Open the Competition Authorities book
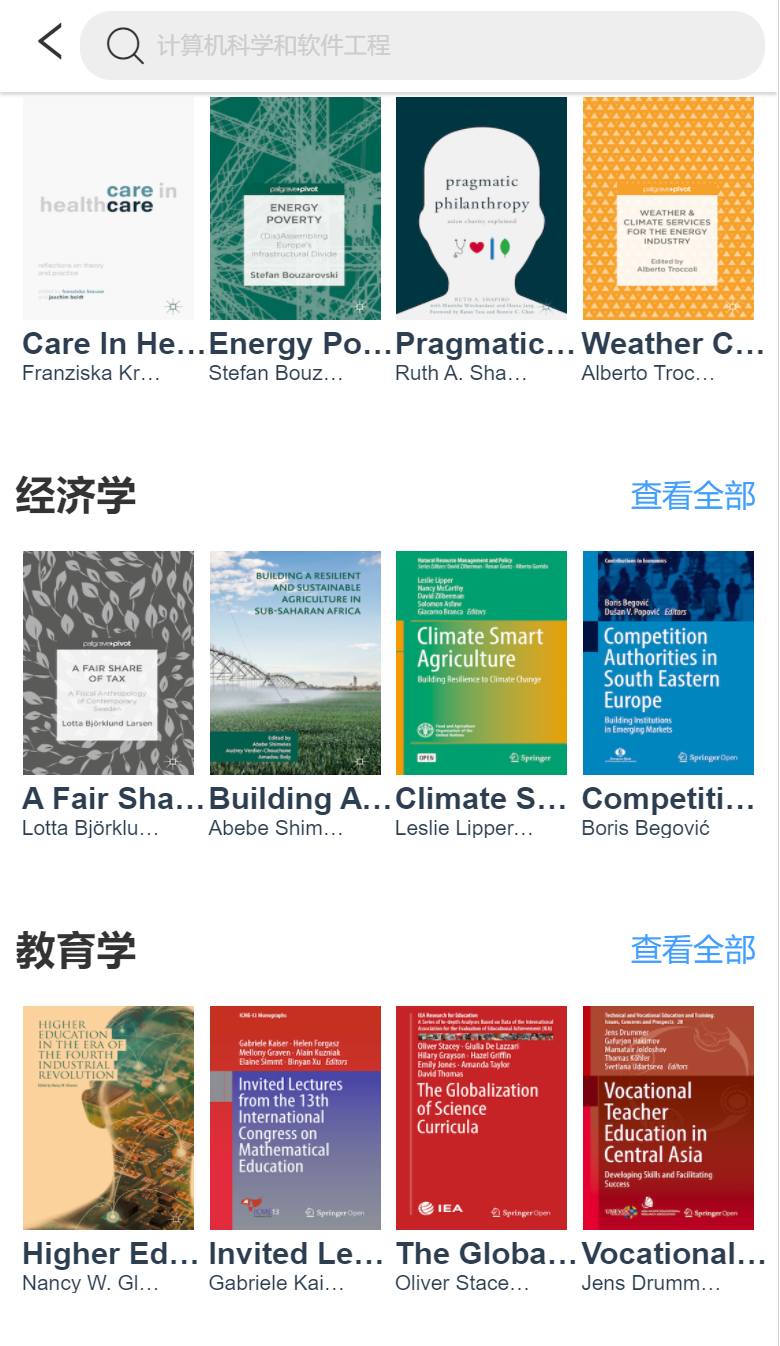Viewport: 780px width, 1346px height. point(668,663)
